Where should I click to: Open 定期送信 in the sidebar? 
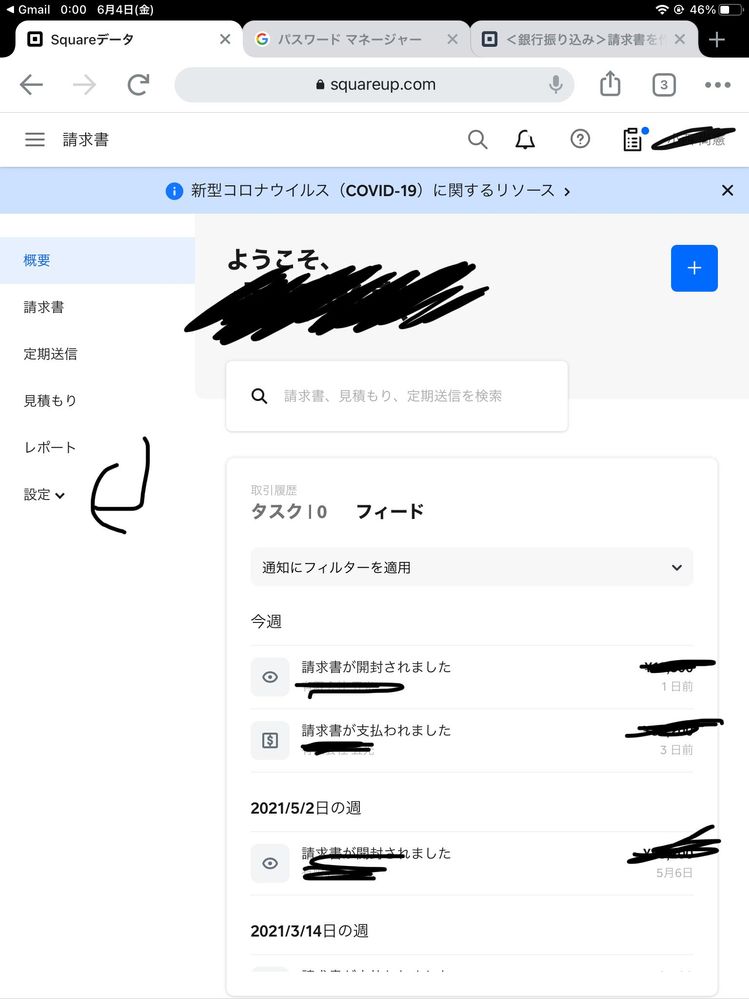point(50,353)
